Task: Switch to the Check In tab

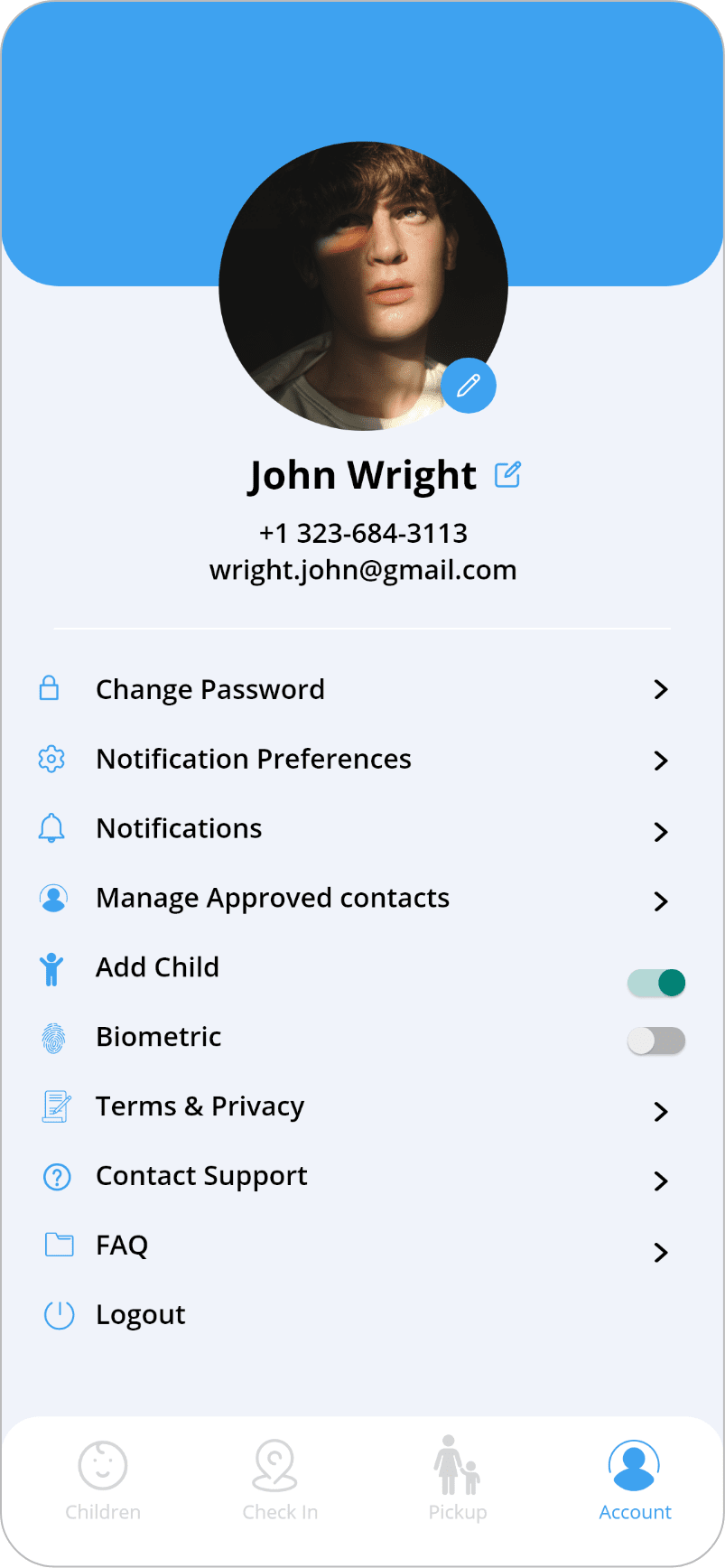Action: click(279, 1479)
